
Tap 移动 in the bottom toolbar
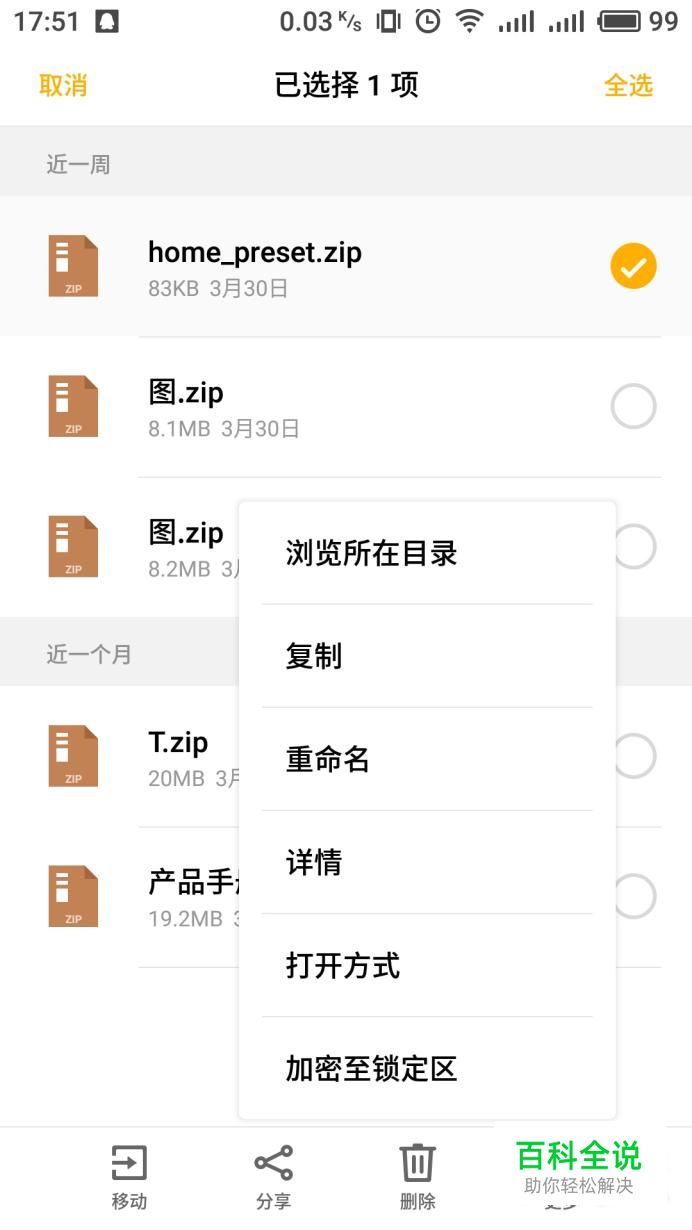click(x=129, y=1178)
